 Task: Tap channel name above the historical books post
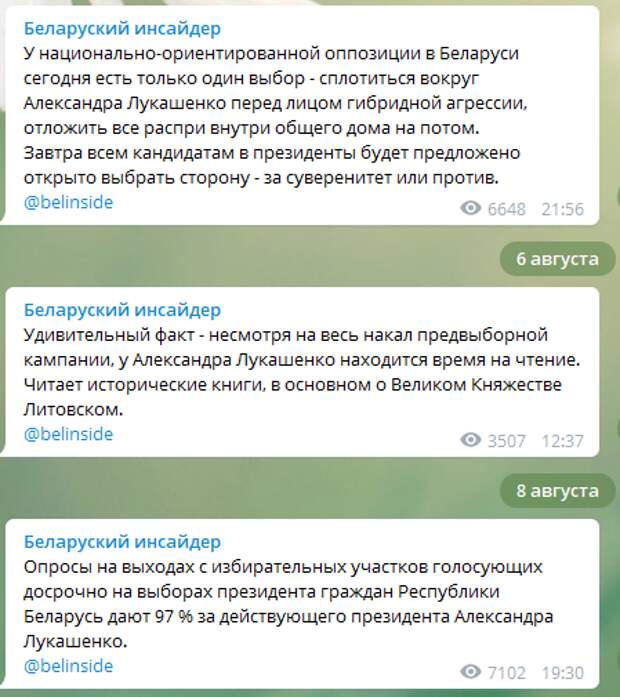coord(122,310)
